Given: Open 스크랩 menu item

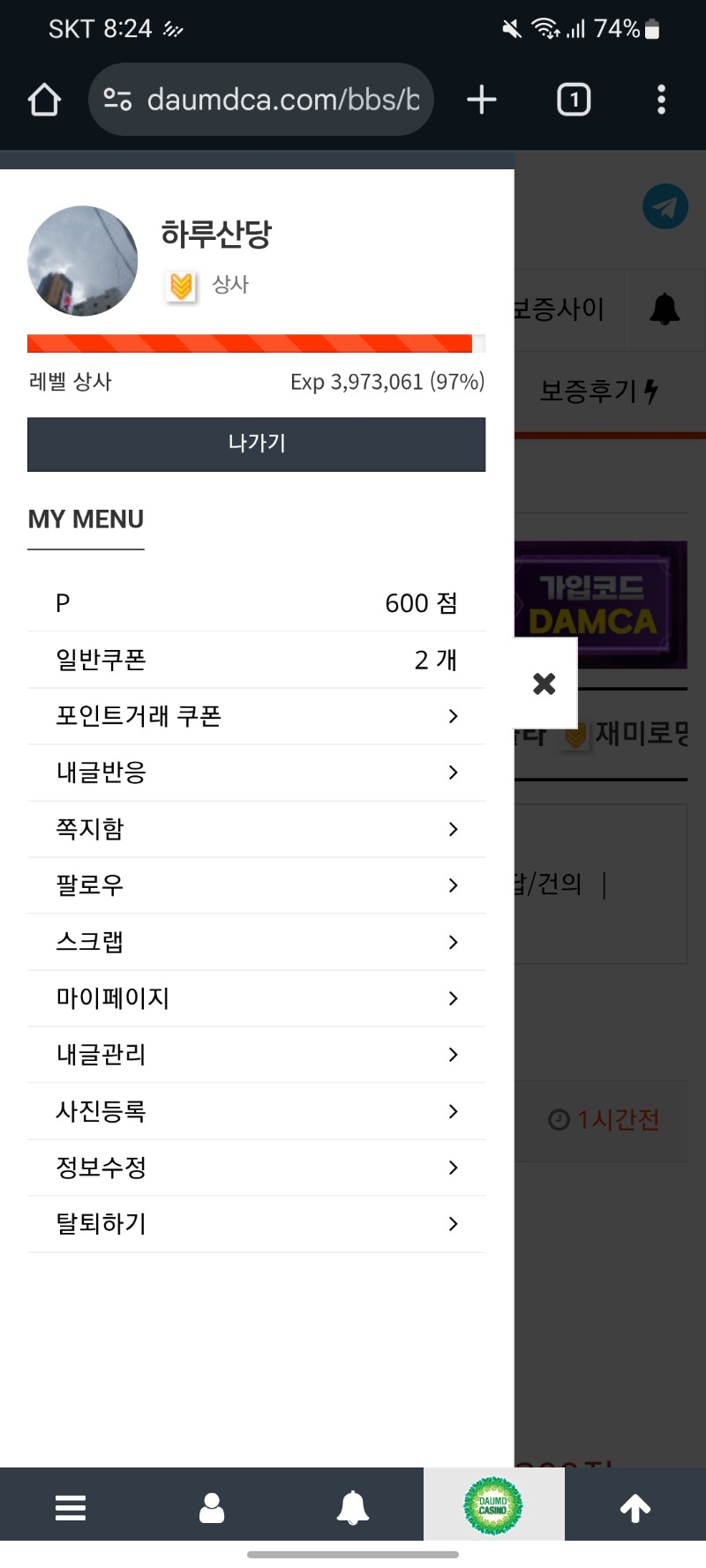Looking at the screenshot, I should [x=256, y=942].
